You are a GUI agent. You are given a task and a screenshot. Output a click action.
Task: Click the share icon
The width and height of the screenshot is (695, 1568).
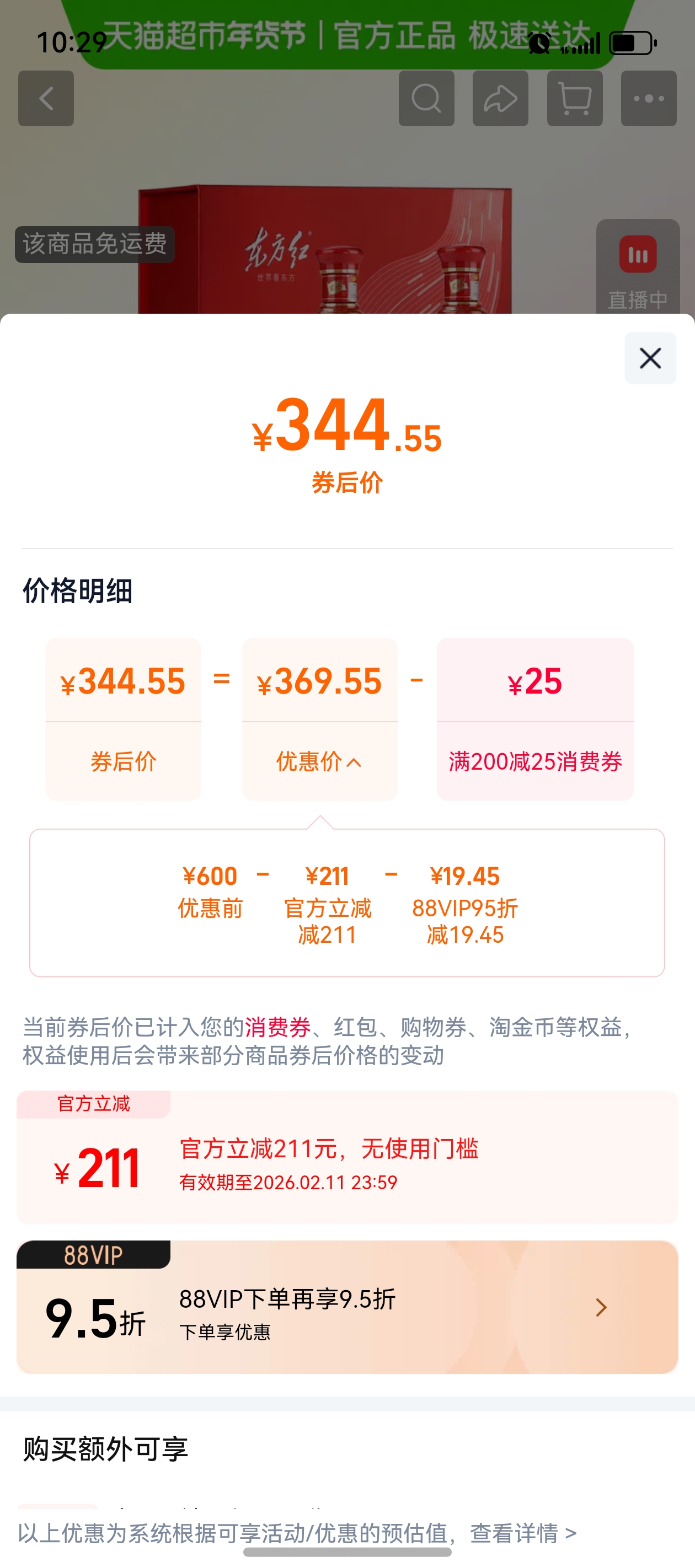tap(500, 99)
